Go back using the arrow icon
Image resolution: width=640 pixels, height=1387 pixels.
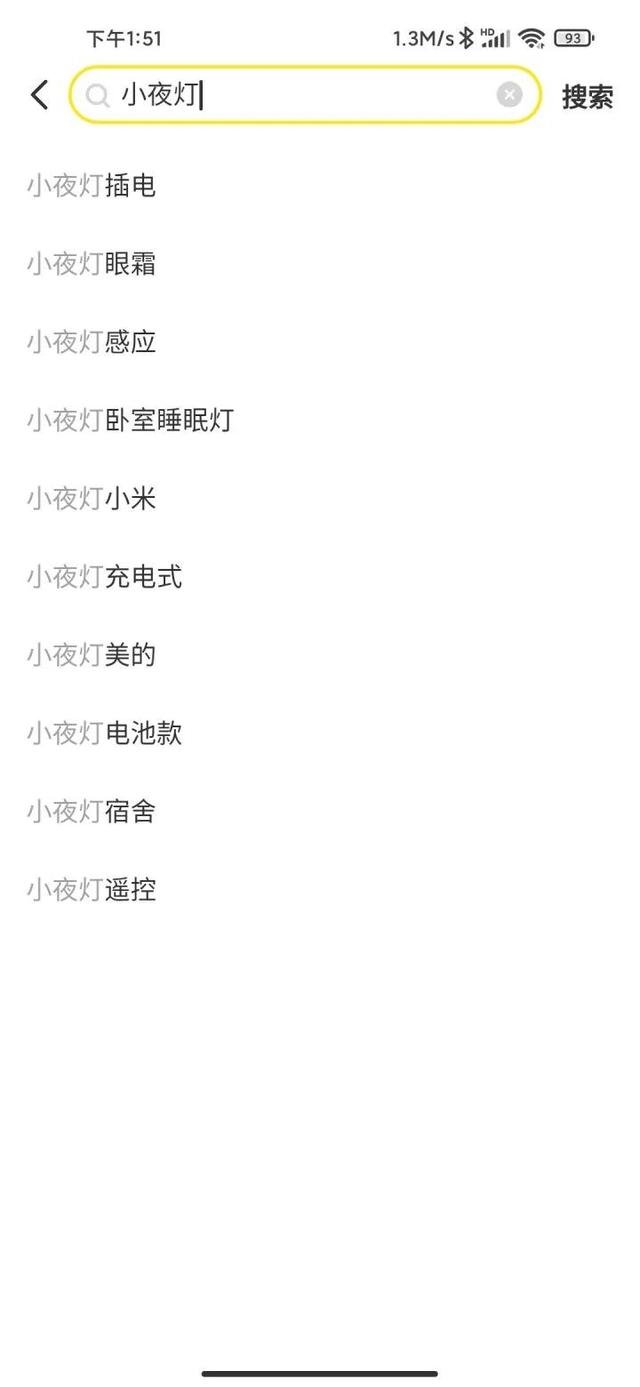tap(39, 95)
